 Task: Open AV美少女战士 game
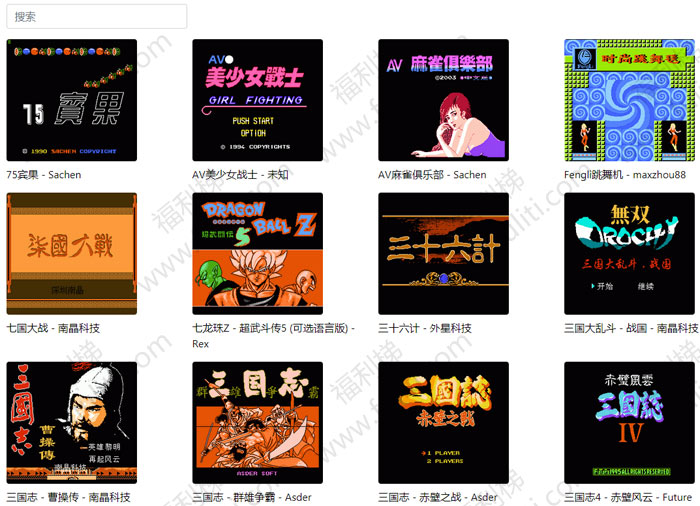257,100
